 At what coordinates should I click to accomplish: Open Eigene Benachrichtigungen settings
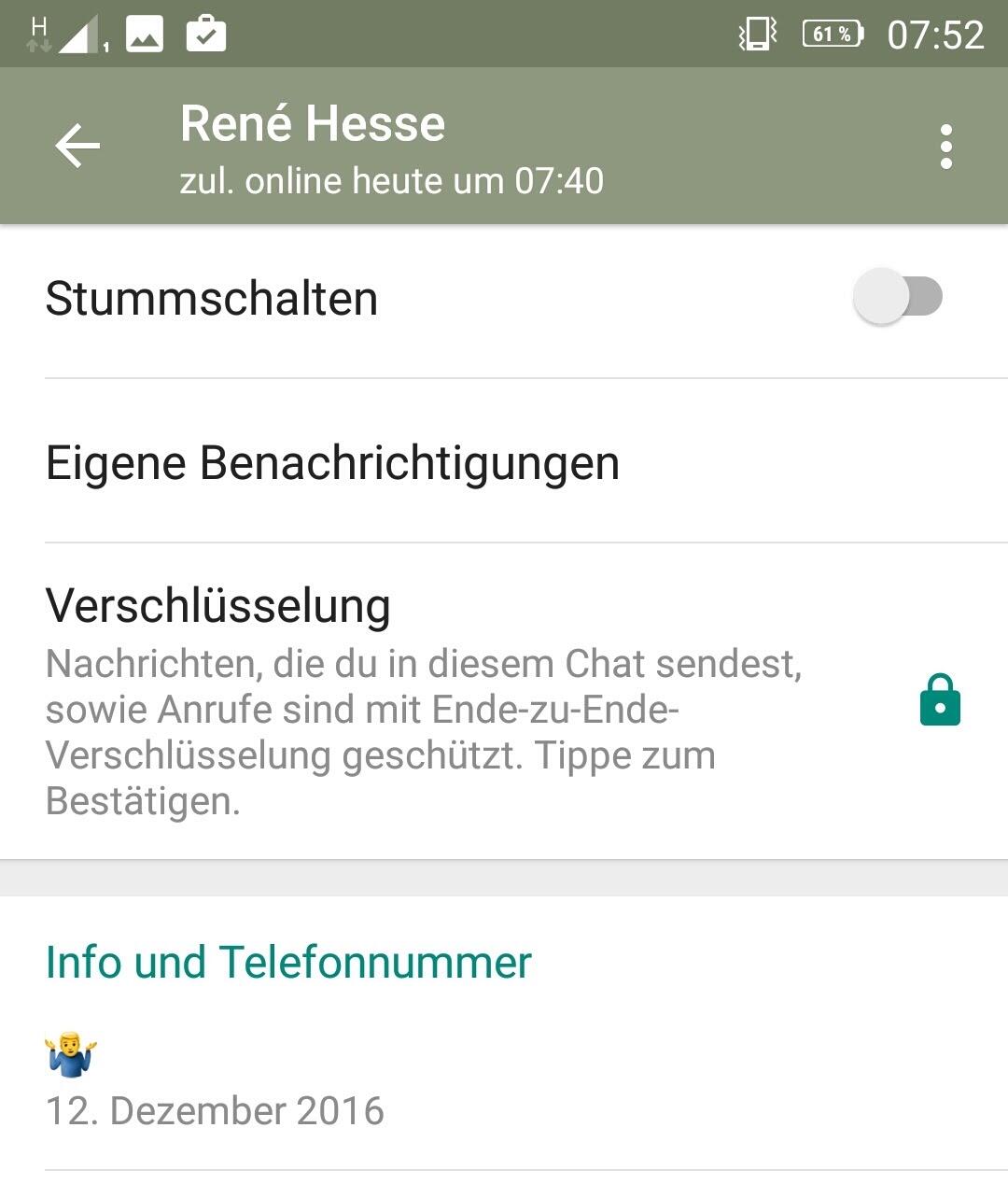tap(332, 463)
